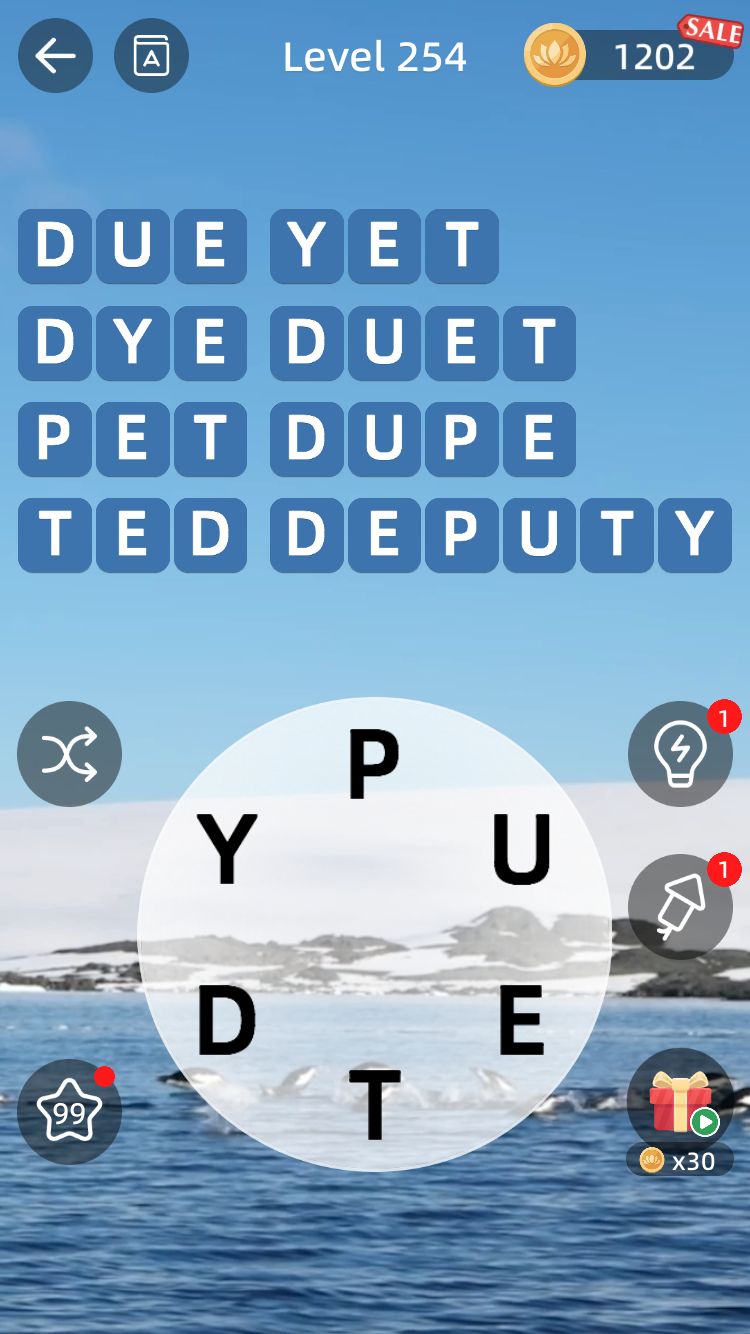Use the rocket hint booster

click(x=680, y=907)
